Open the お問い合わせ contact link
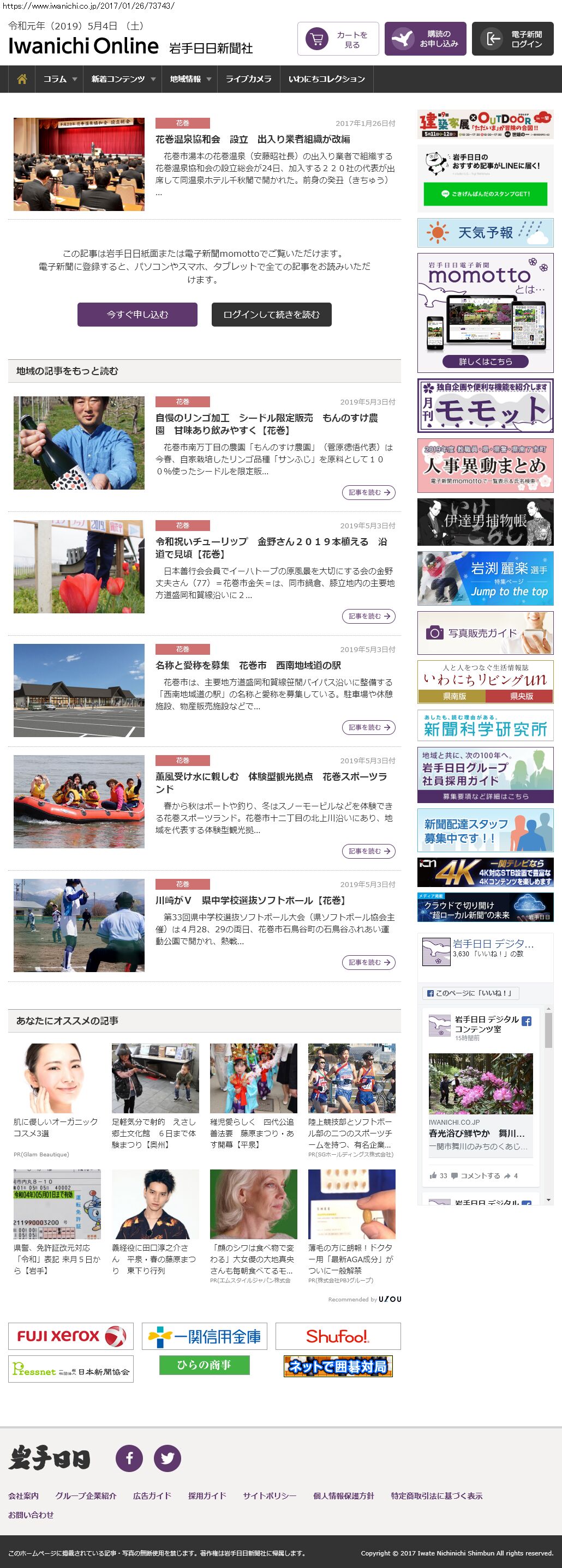Image resolution: width=562 pixels, height=1568 pixels. click(x=31, y=1515)
